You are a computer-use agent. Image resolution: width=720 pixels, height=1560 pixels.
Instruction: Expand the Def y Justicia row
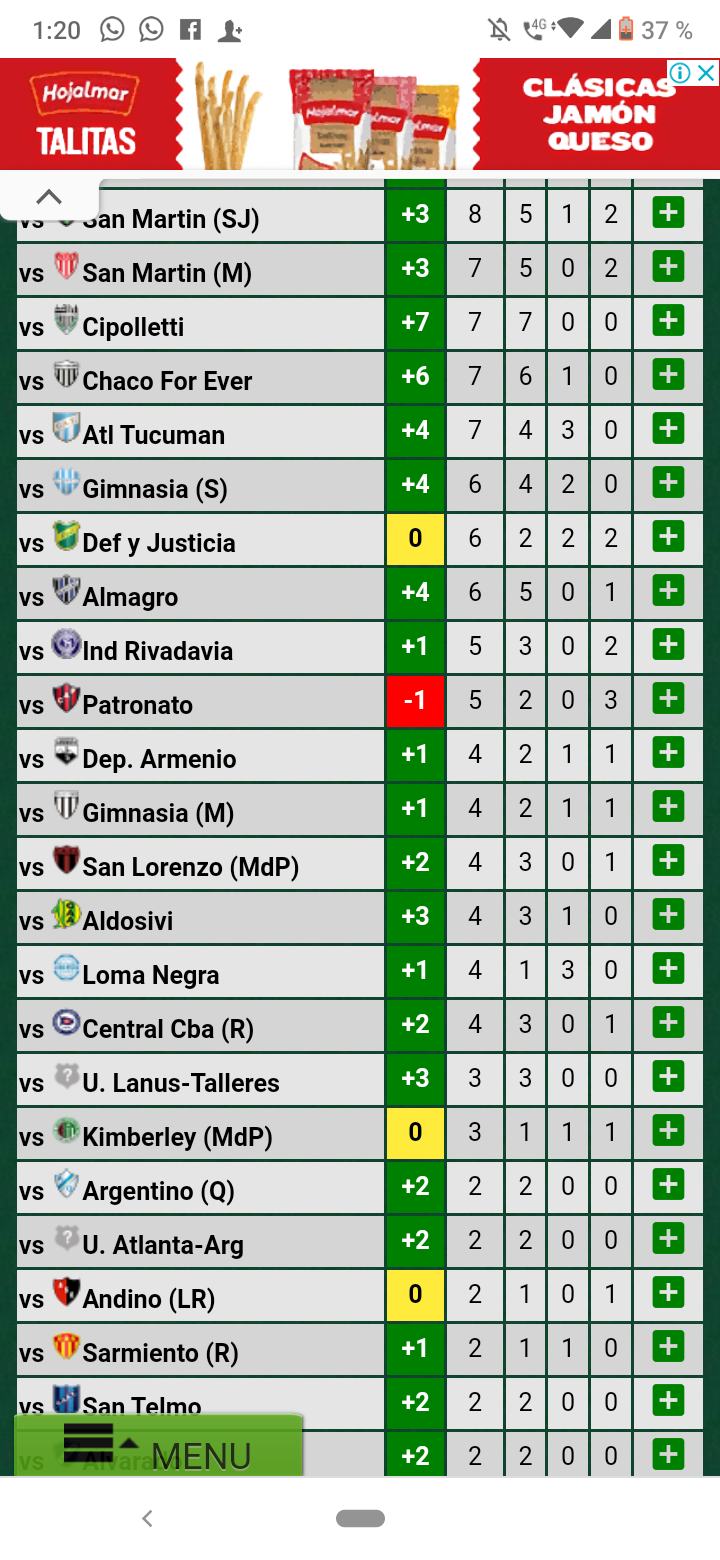click(x=668, y=537)
